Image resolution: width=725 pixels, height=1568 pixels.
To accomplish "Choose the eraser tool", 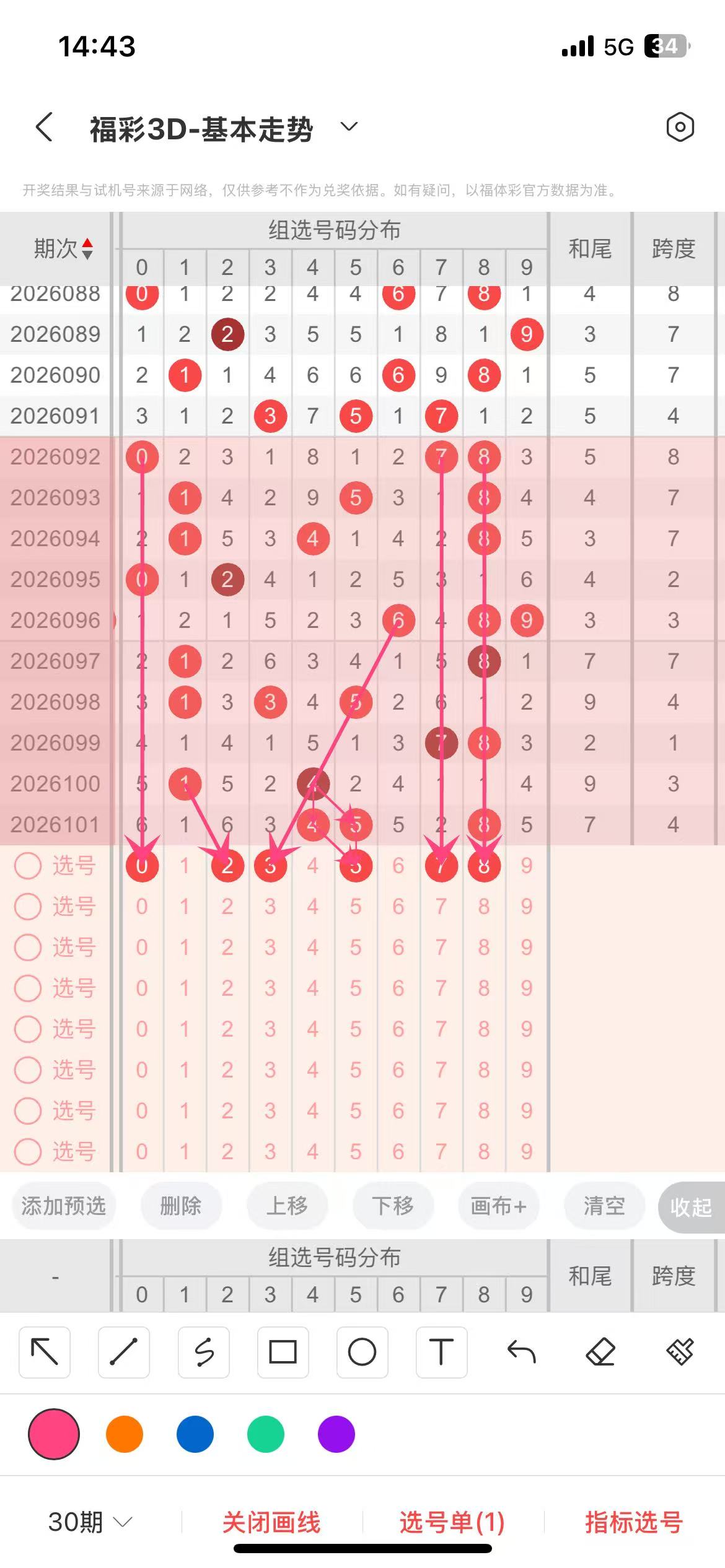I will coord(600,1352).
